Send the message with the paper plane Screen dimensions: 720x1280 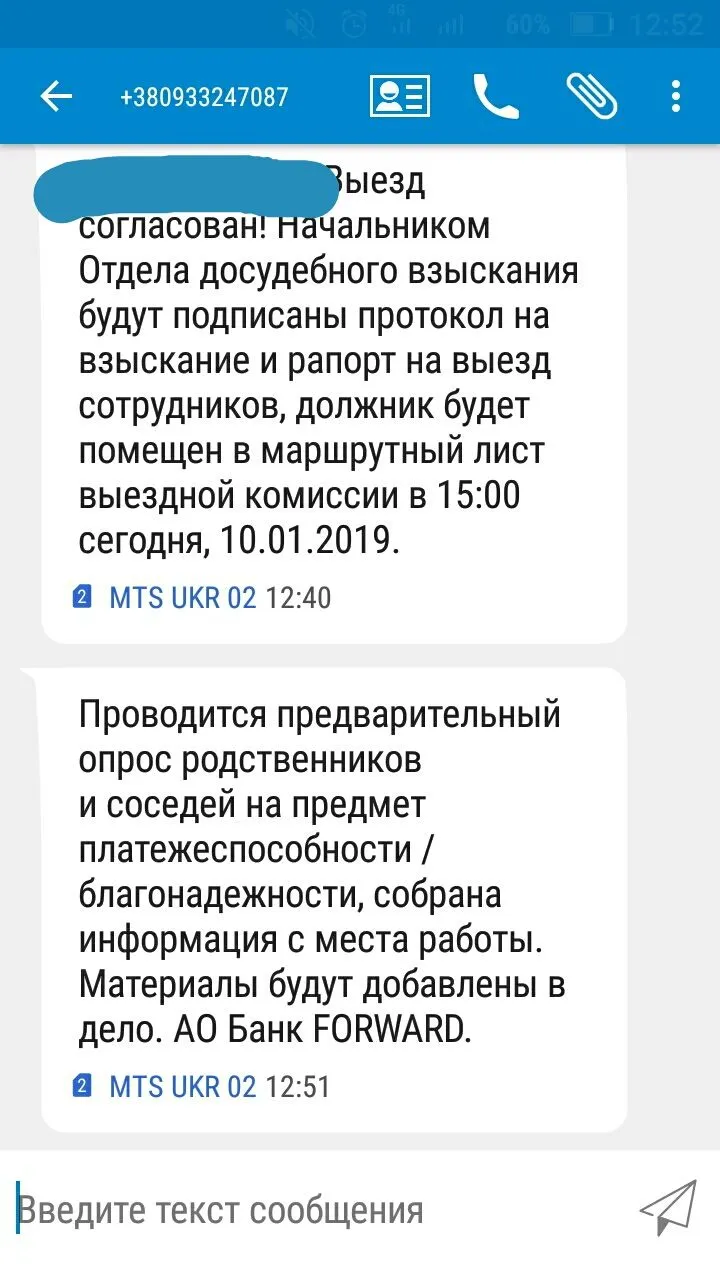(x=667, y=1208)
